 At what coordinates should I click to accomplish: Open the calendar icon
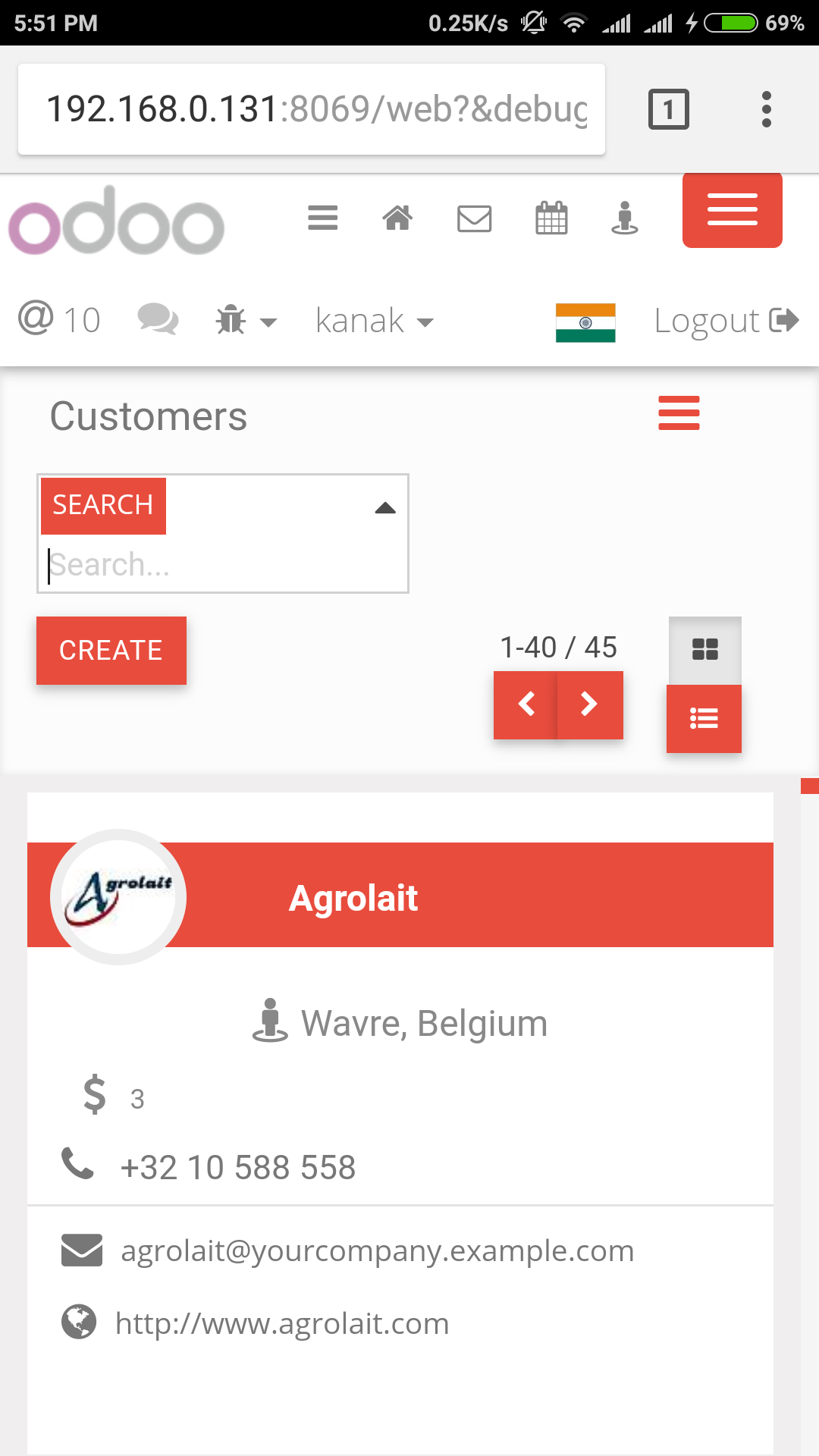[551, 218]
